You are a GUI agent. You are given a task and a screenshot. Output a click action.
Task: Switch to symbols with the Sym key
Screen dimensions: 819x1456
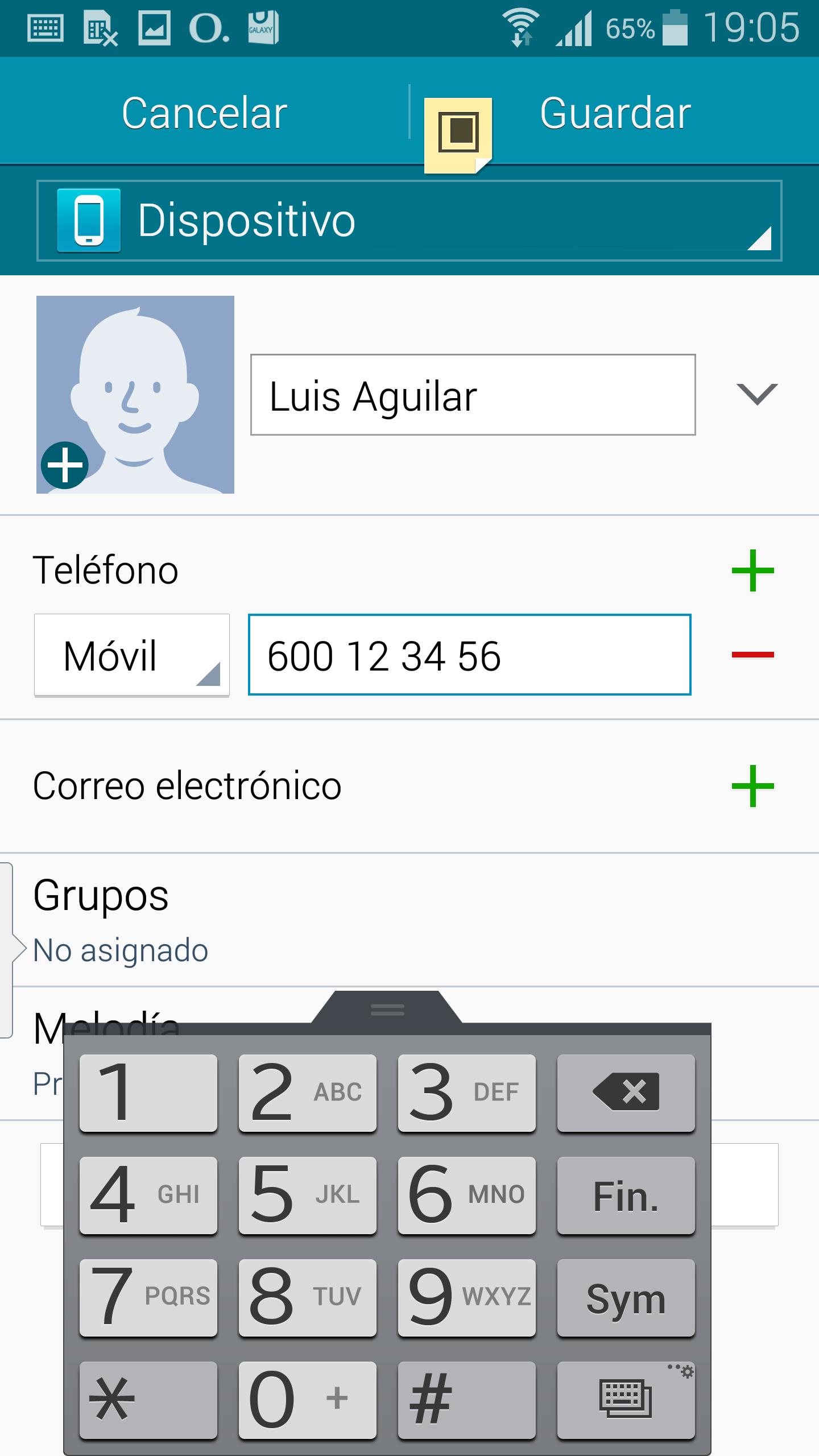click(626, 1298)
